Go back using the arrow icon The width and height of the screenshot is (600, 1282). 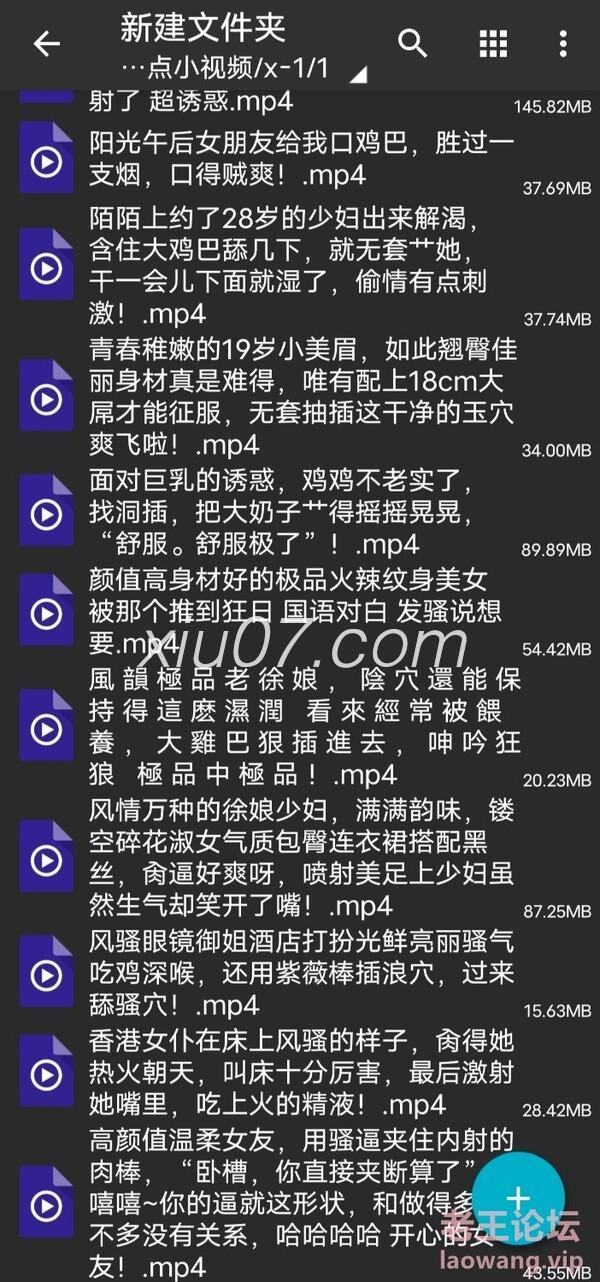(46, 44)
